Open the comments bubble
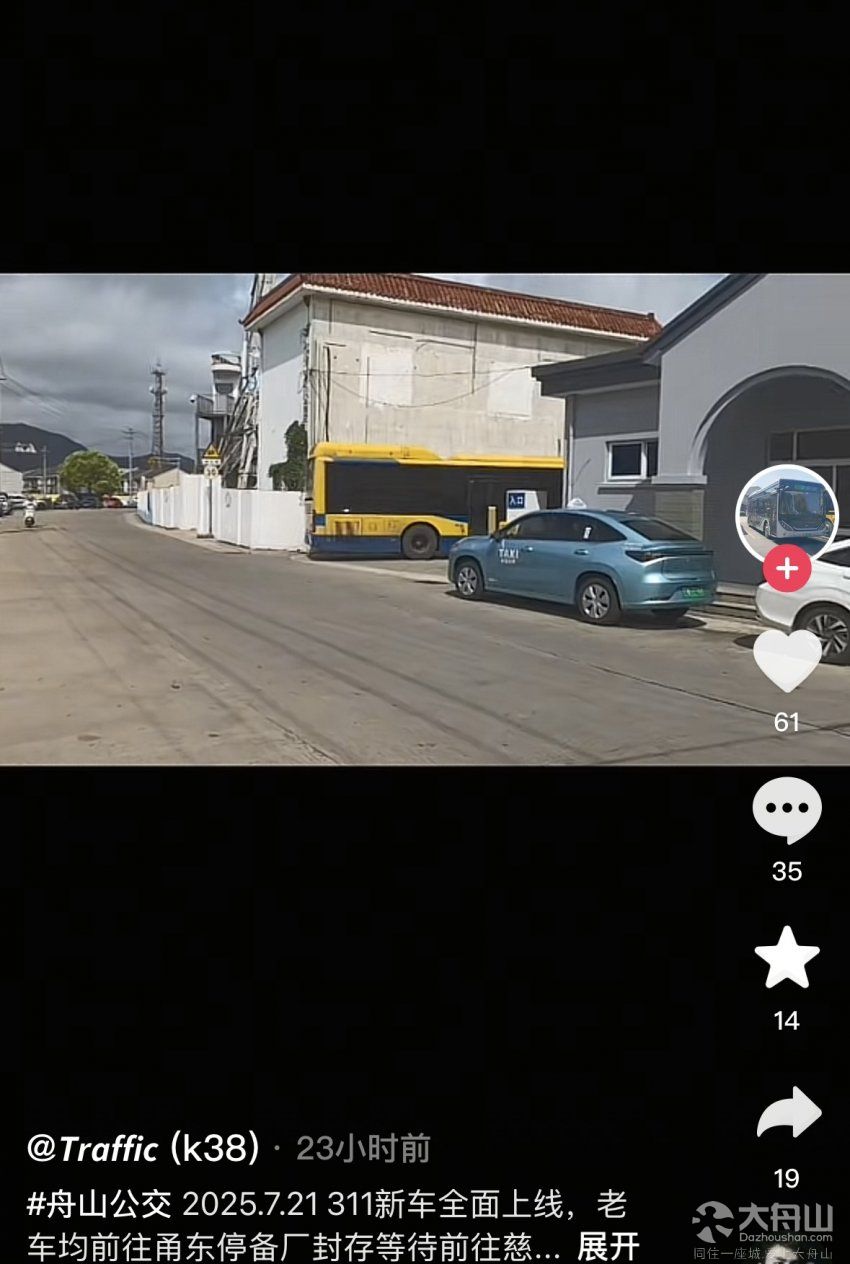Image resolution: width=850 pixels, height=1264 pixels. 786,809
